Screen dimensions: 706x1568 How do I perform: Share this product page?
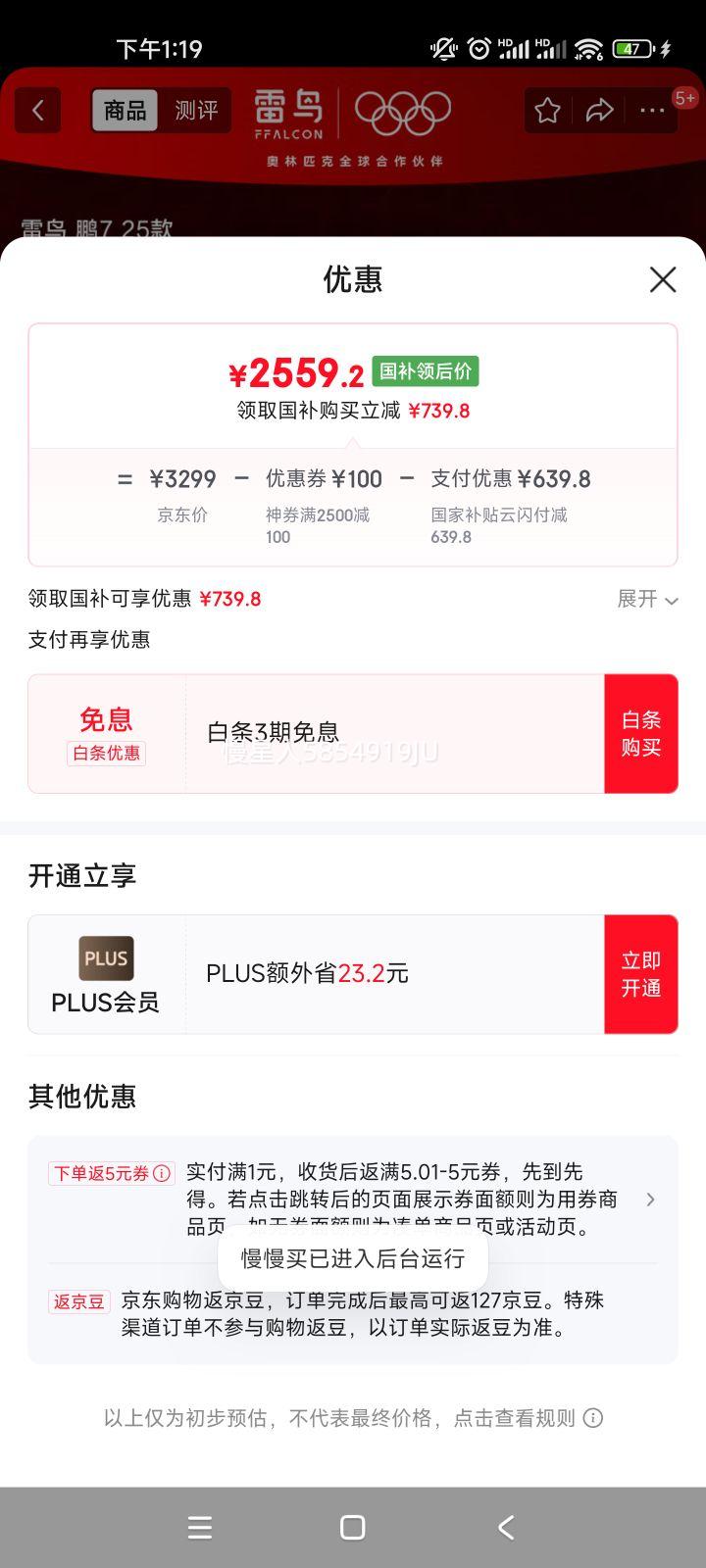599,111
